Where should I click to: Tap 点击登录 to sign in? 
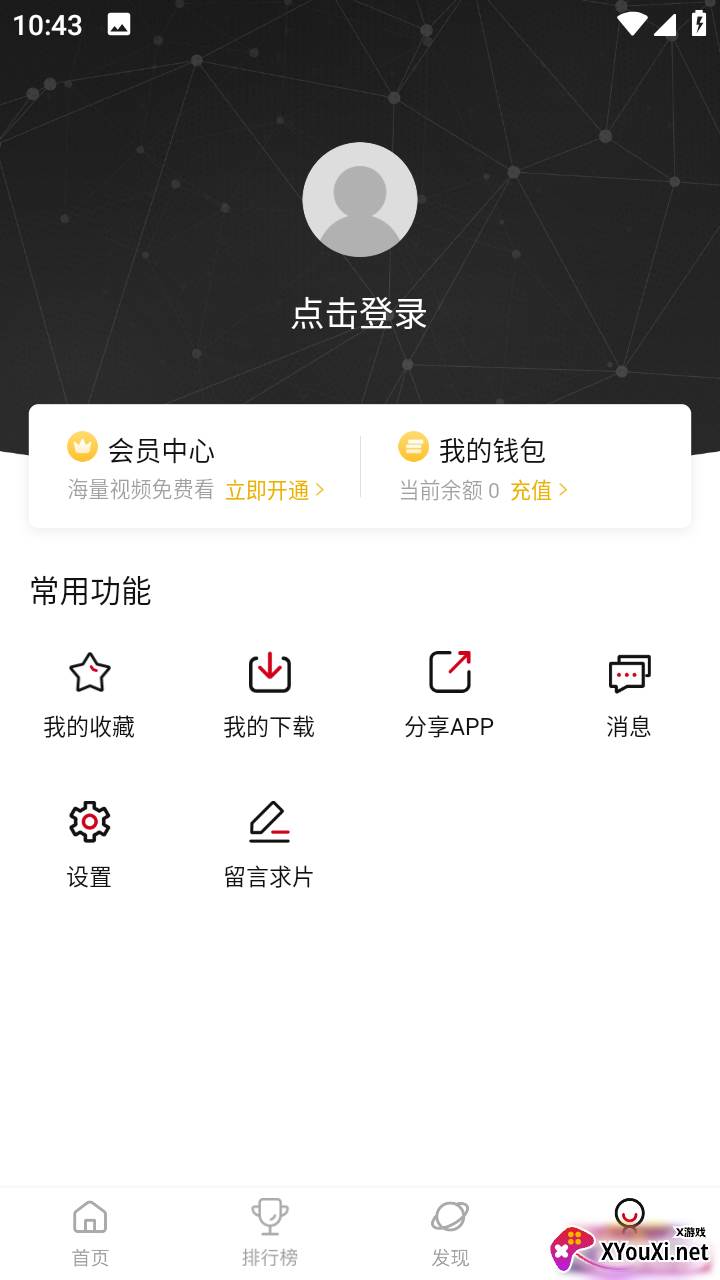[359, 314]
